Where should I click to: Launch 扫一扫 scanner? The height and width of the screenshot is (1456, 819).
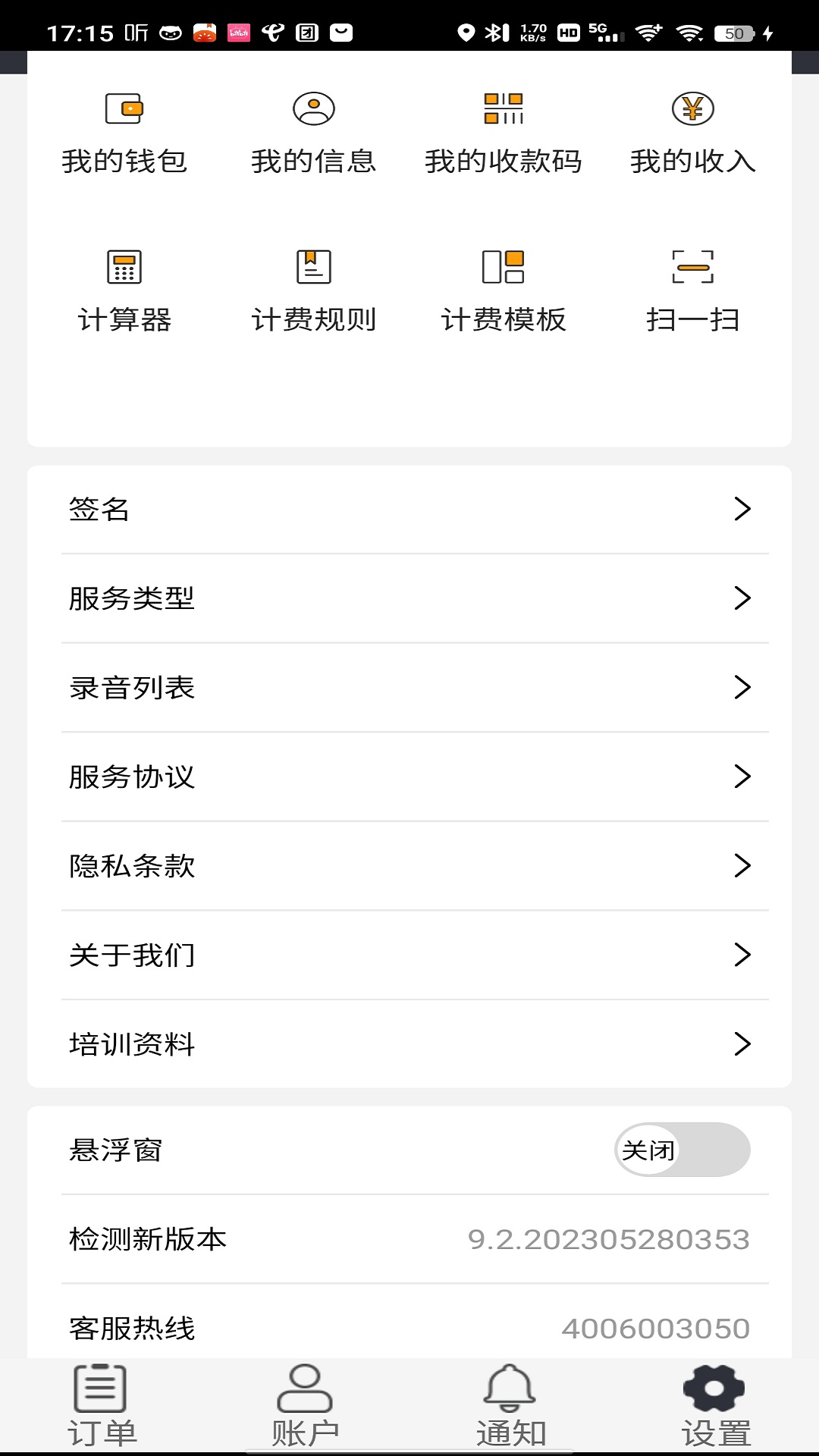[693, 292]
